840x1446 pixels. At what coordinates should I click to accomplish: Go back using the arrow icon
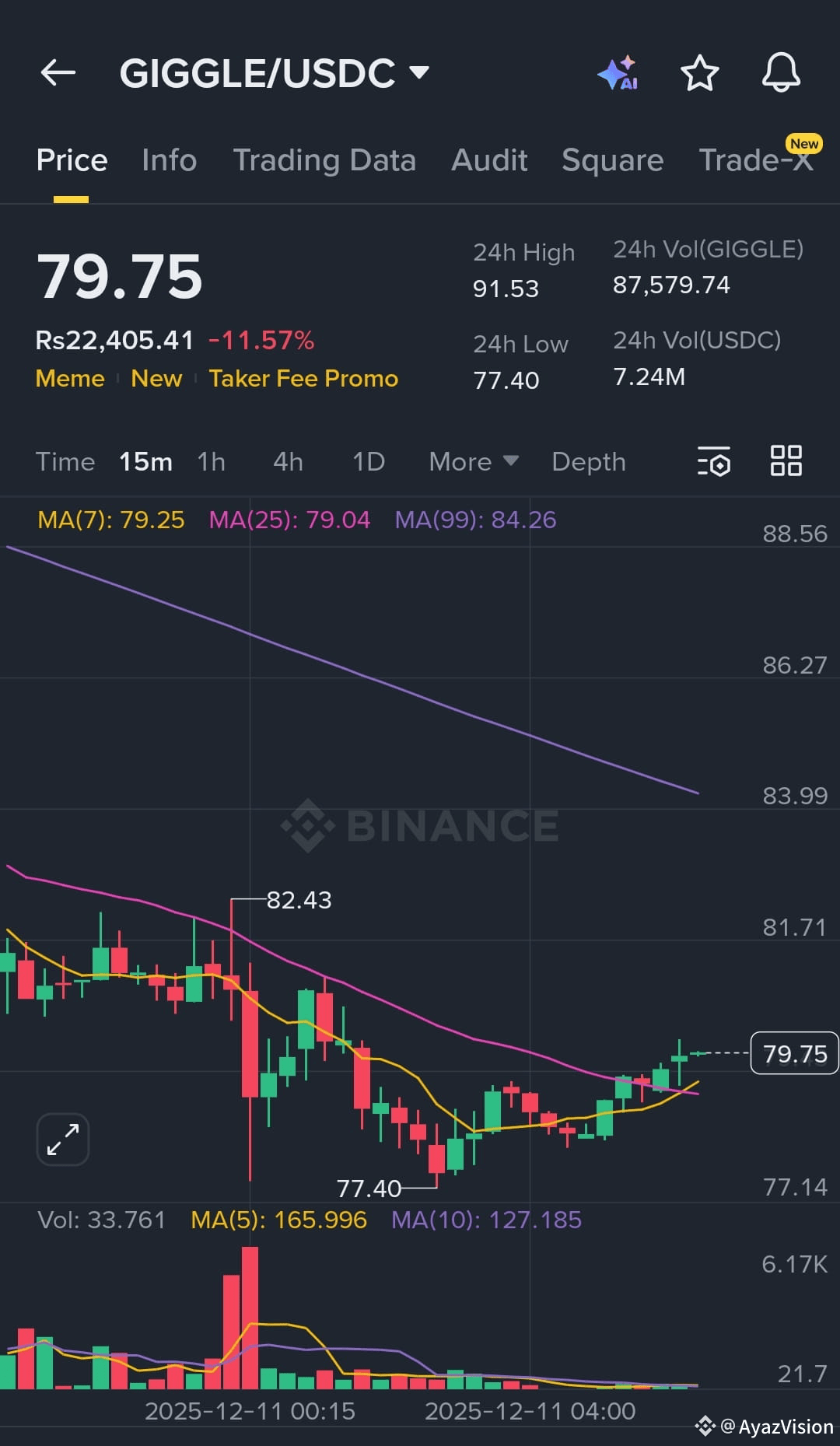pos(58,73)
